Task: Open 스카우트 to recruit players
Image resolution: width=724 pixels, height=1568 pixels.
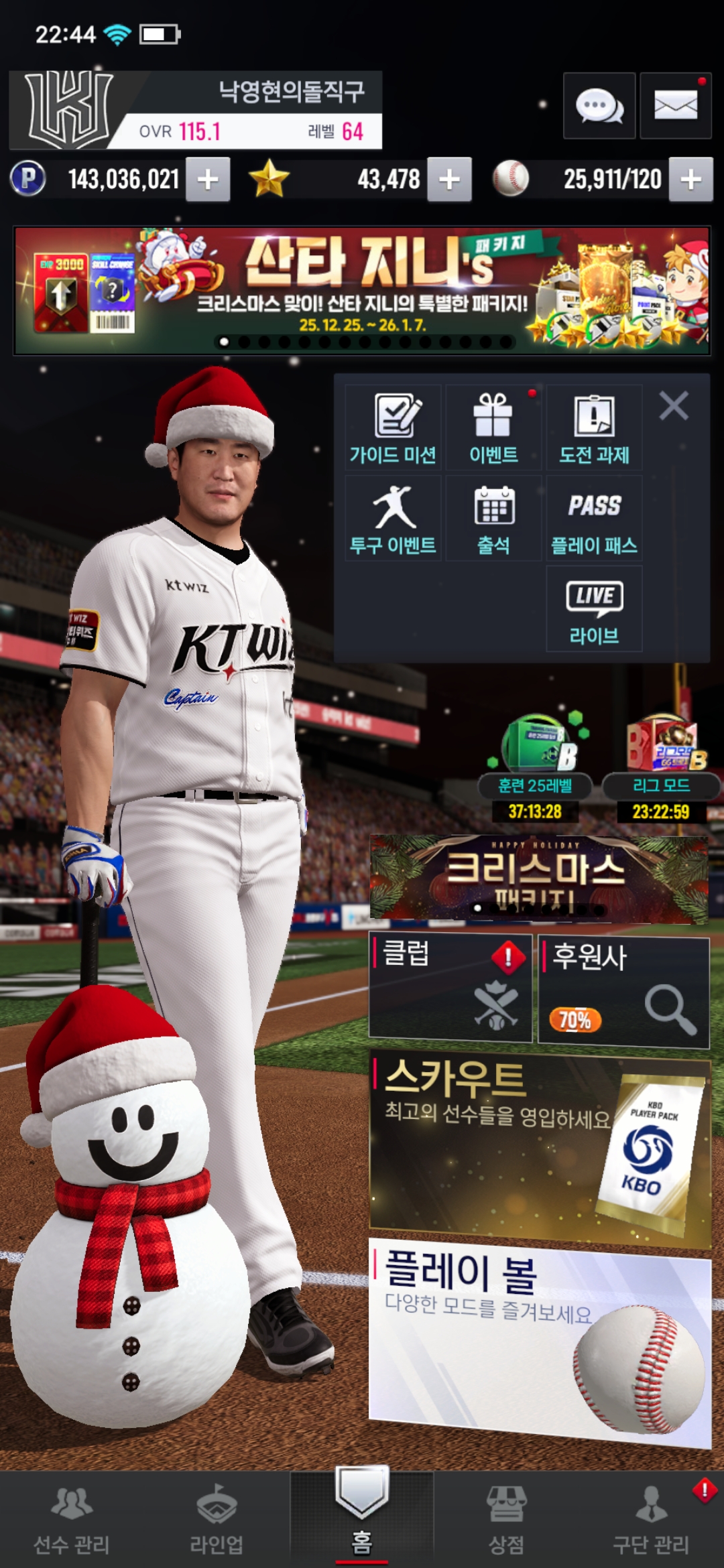Action: point(540,1146)
